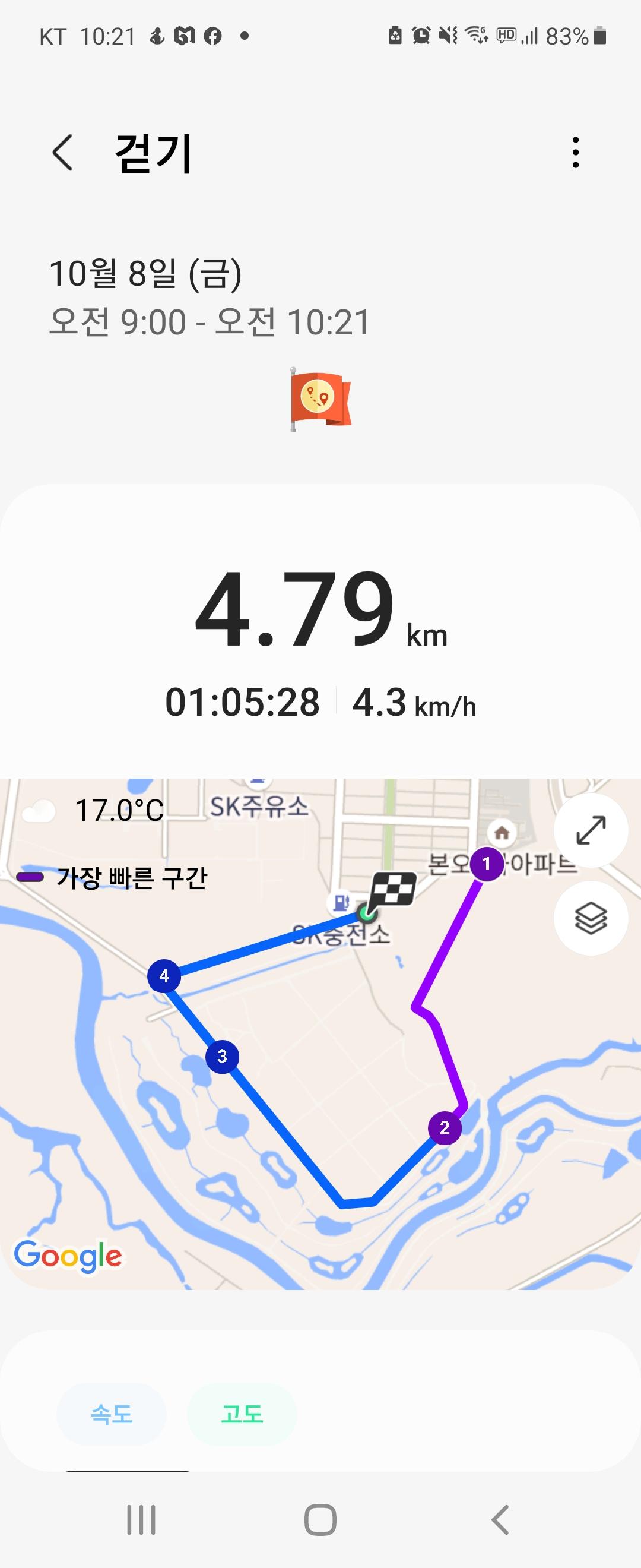Tap the route flag badge icon
This screenshot has height=1568, width=641.
(320, 400)
